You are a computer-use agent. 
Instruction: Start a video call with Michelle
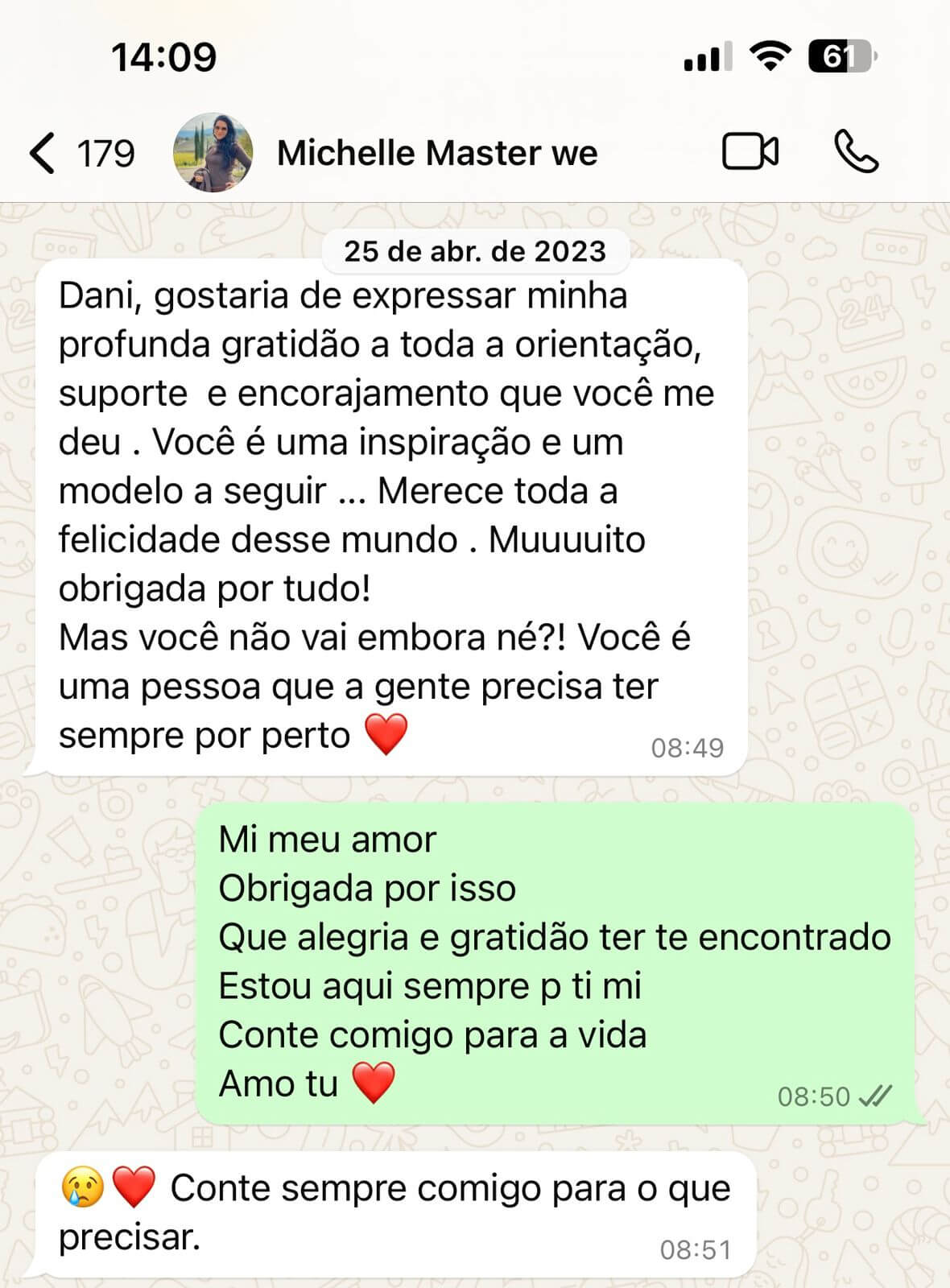click(x=750, y=151)
